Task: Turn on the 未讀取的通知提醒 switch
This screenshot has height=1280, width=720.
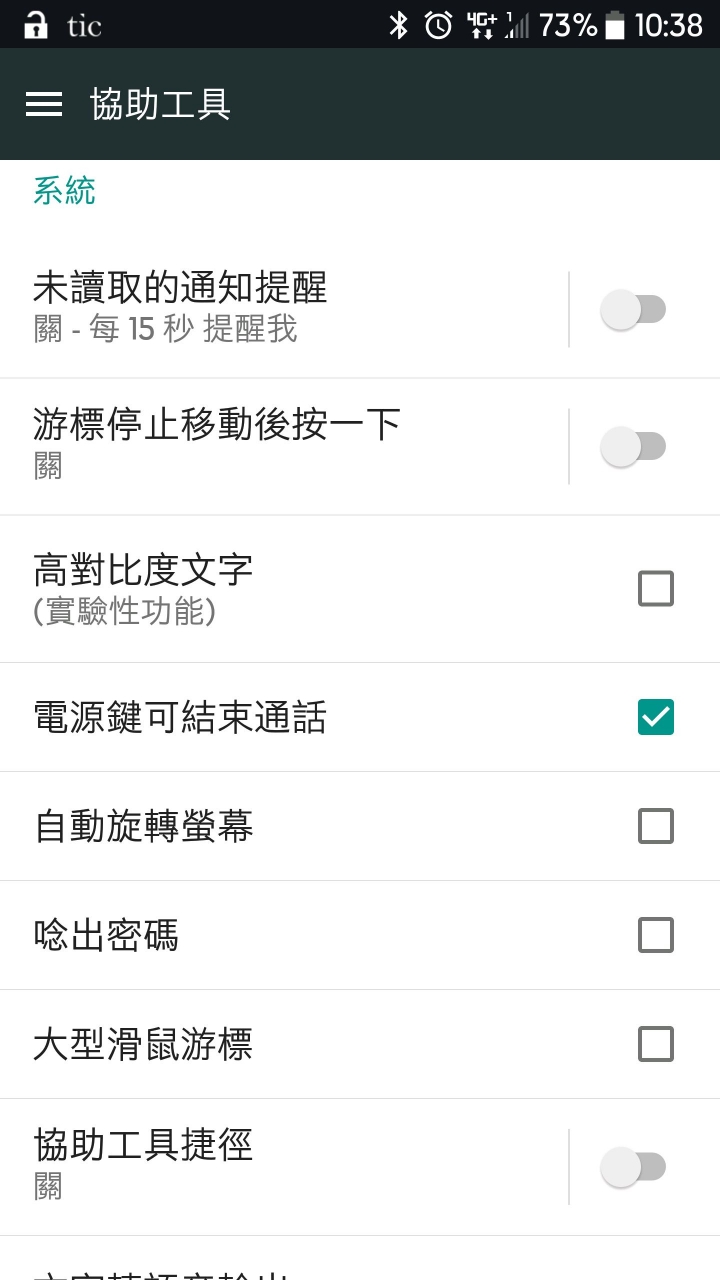Action: (633, 309)
